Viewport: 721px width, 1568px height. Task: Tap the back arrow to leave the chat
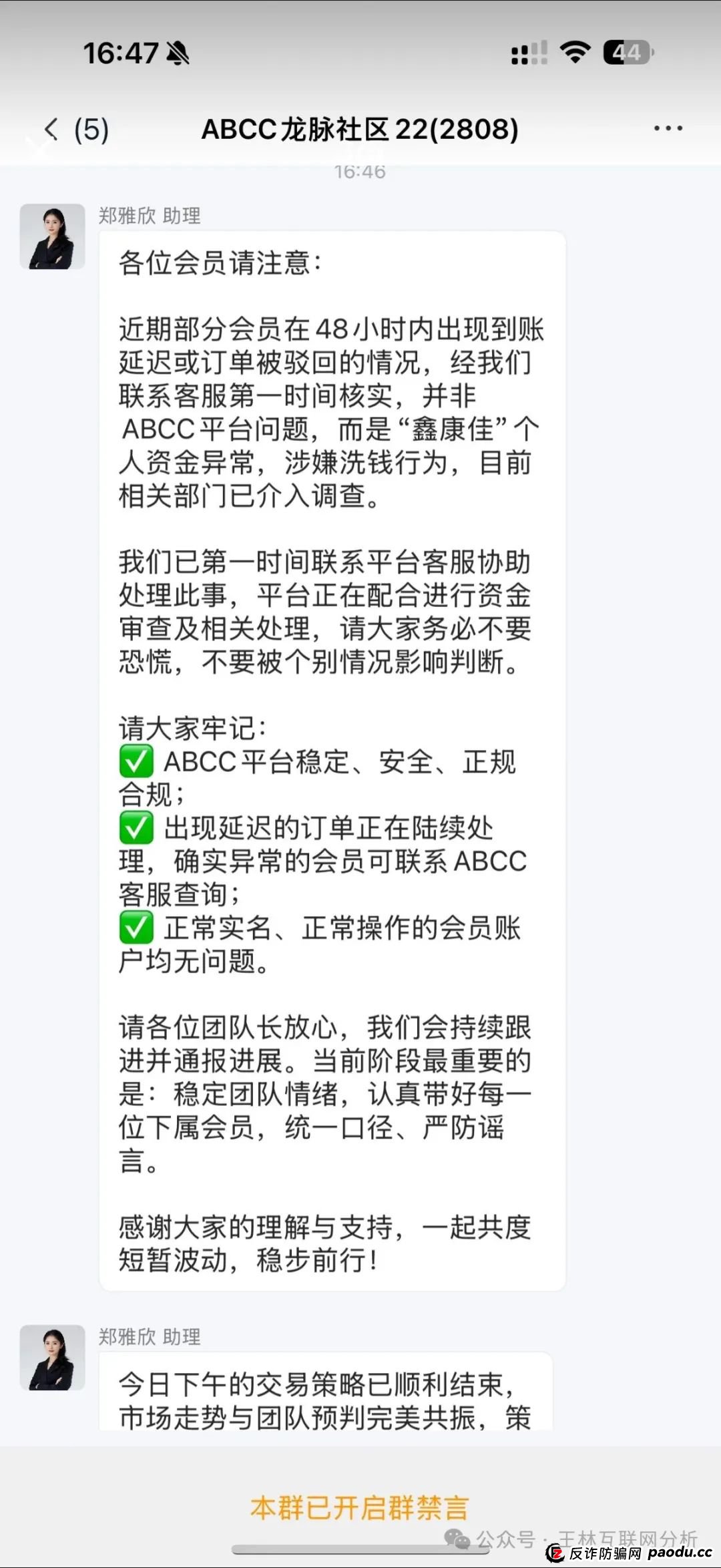[51, 128]
